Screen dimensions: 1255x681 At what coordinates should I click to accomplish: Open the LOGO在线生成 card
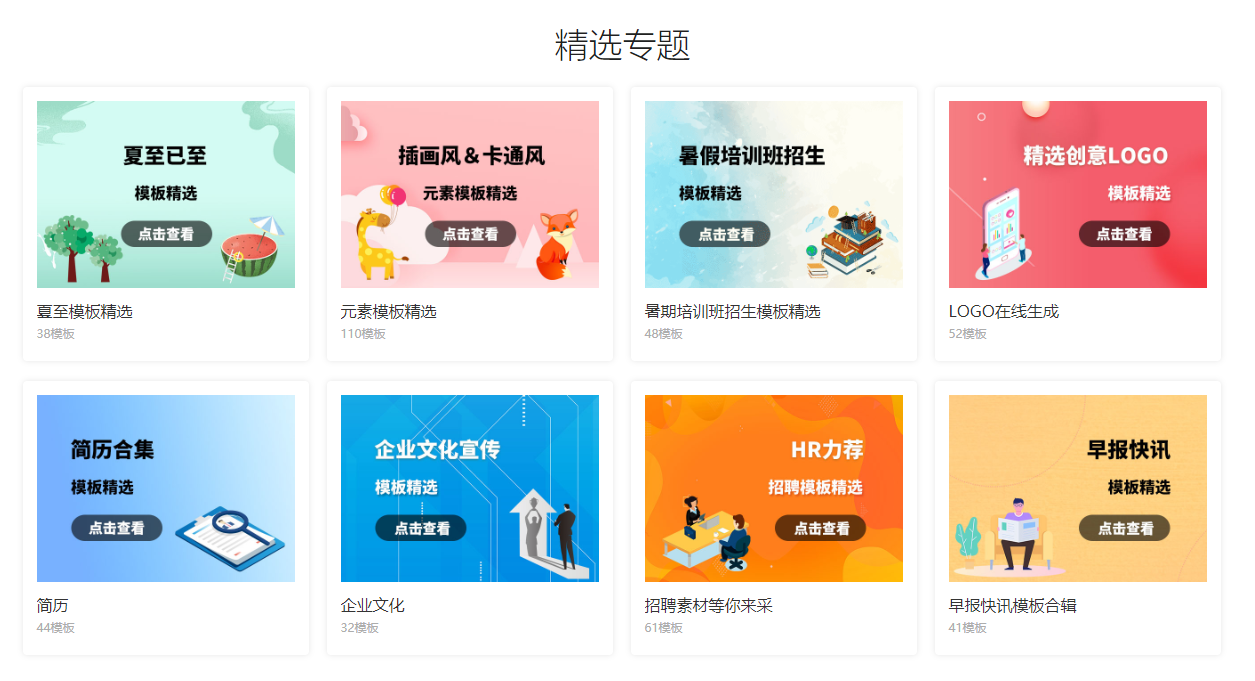pos(1077,195)
